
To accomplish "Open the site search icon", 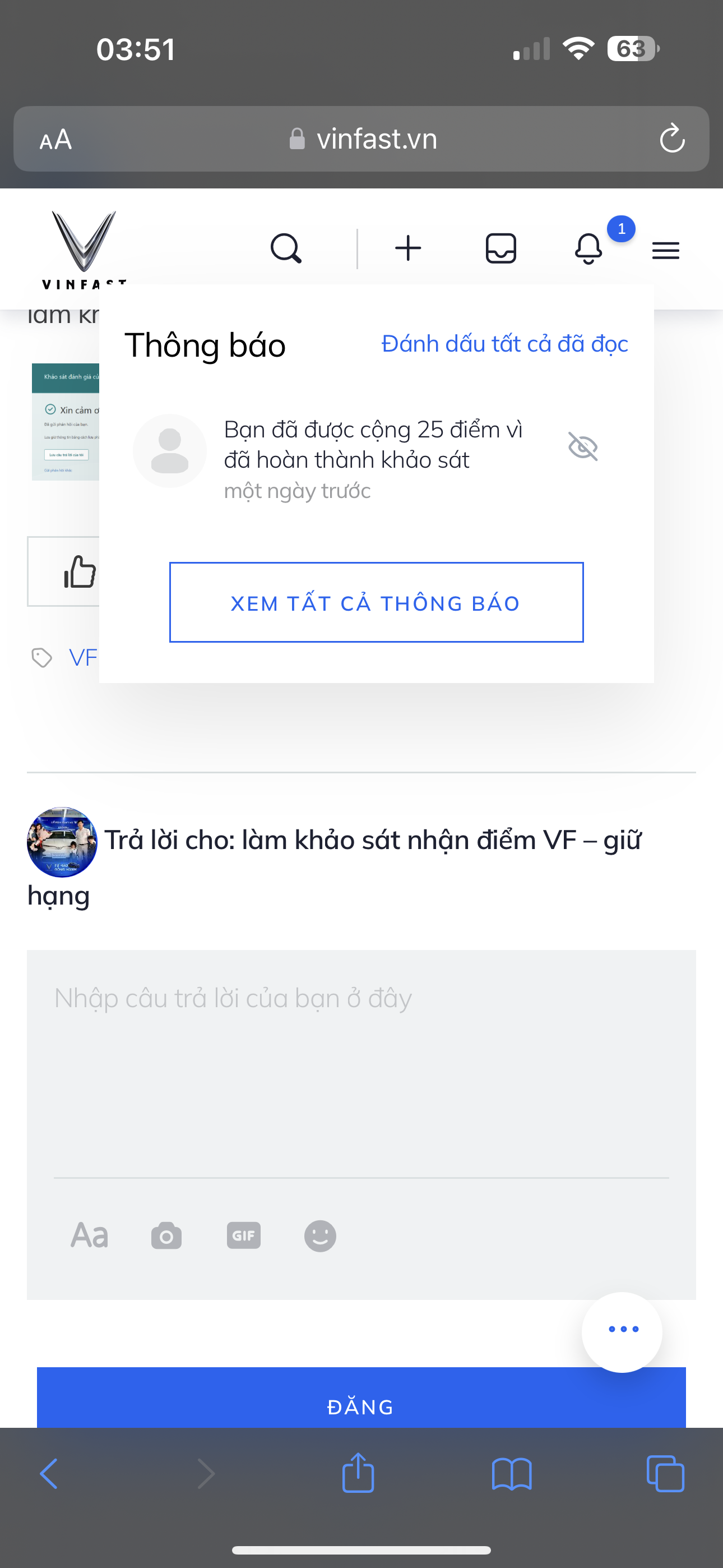I will point(285,248).
